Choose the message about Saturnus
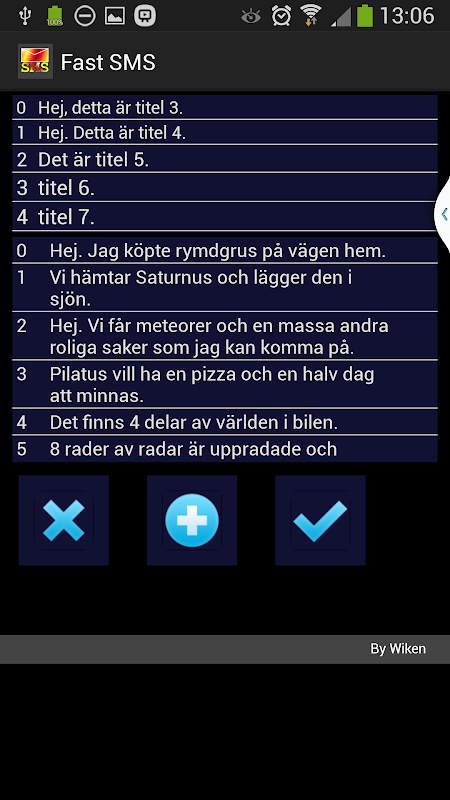The height and width of the screenshot is (800, 450). (x=225, y=288)
